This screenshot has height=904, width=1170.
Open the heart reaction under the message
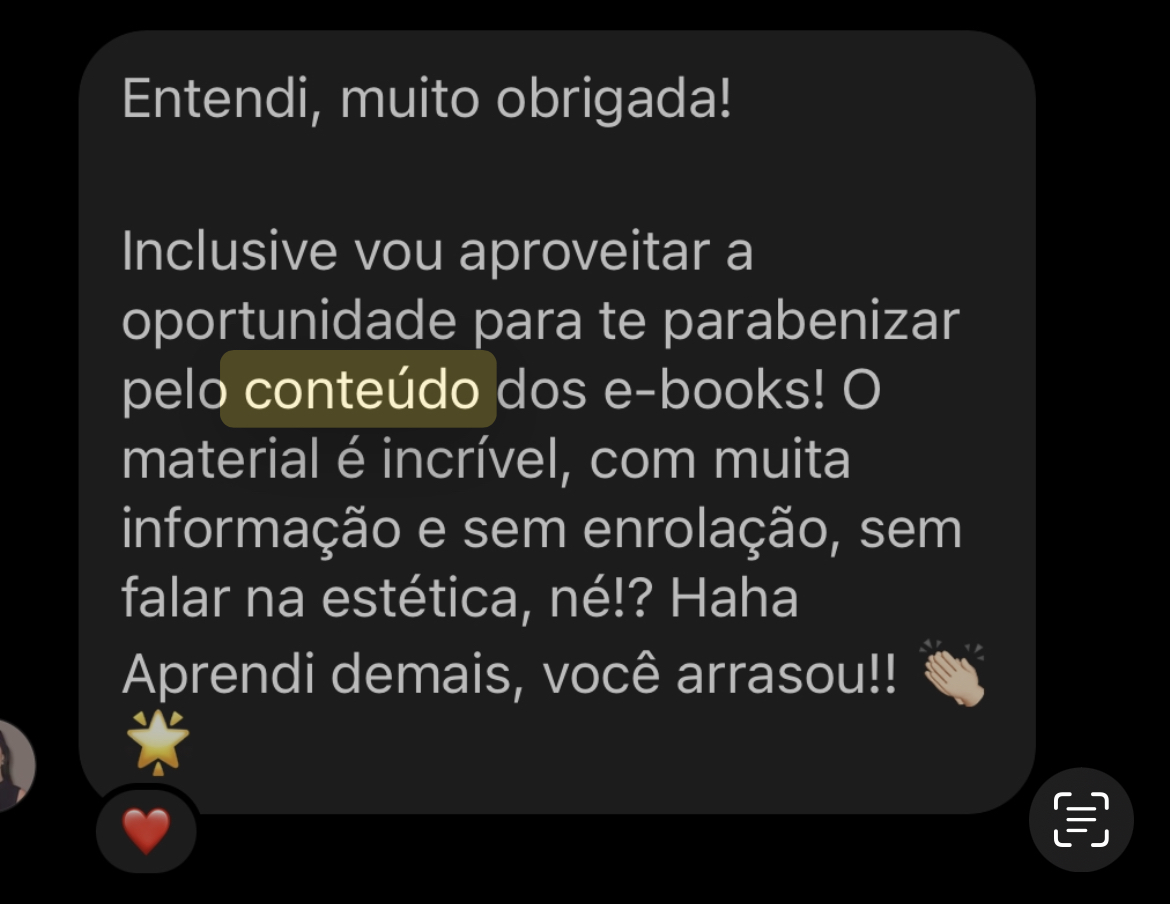tap(146, 831)
